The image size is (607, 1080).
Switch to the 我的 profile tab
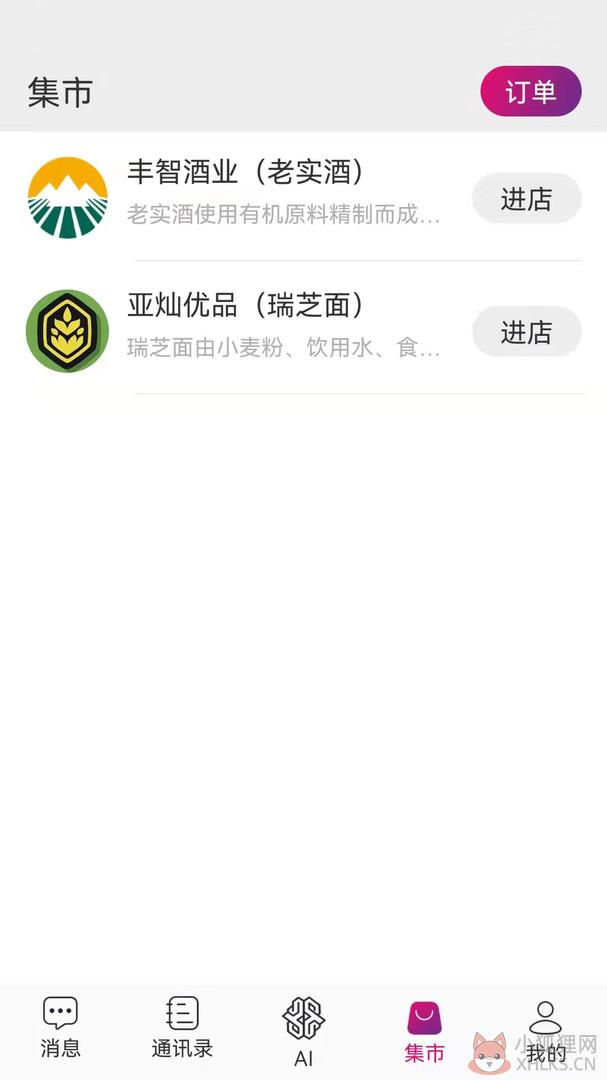(546, 1031)
